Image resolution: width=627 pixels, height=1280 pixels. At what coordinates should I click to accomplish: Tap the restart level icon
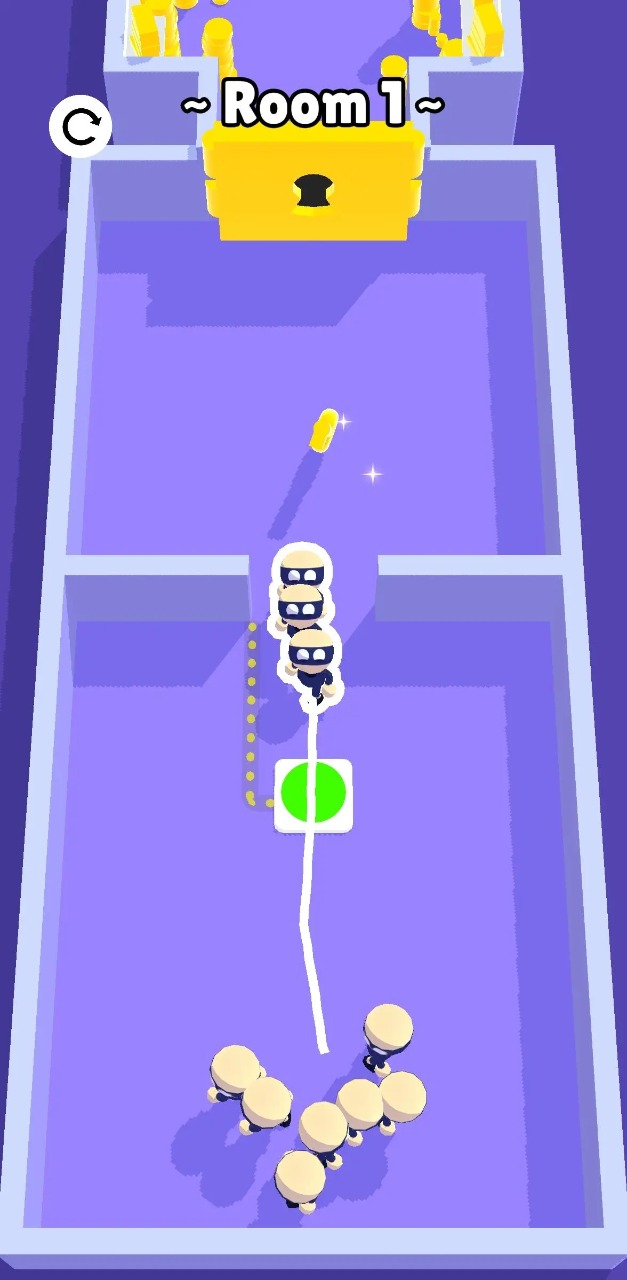coord(80,127)
